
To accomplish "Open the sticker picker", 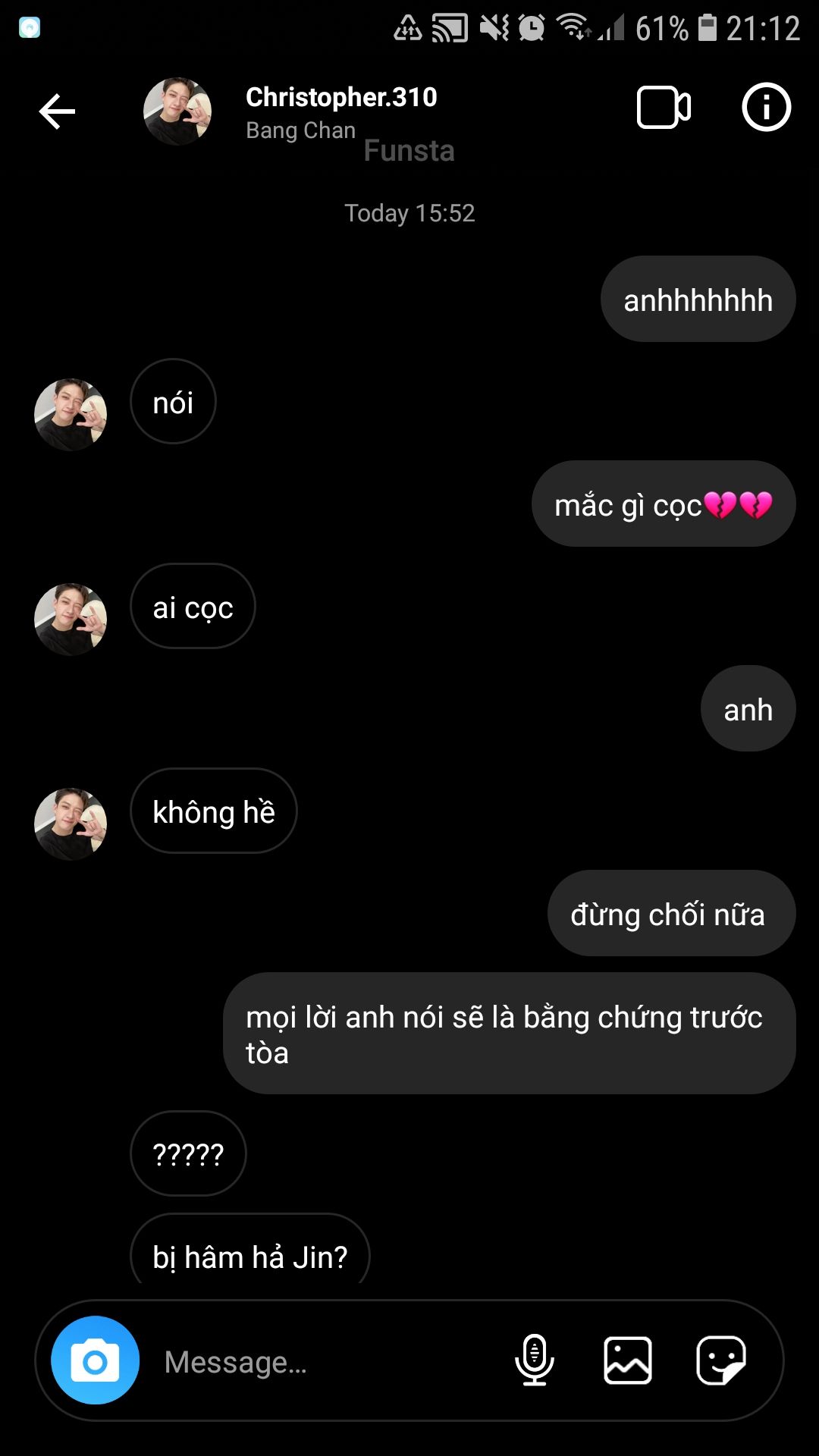I will (x=720, y=1360).
